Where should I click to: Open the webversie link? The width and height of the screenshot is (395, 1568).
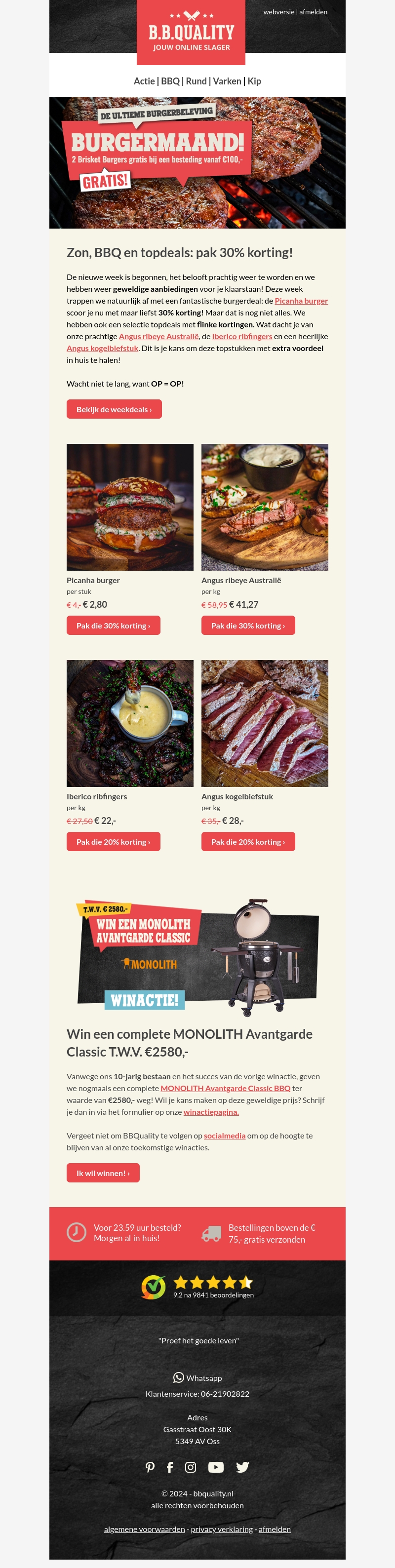click(278, 11)
